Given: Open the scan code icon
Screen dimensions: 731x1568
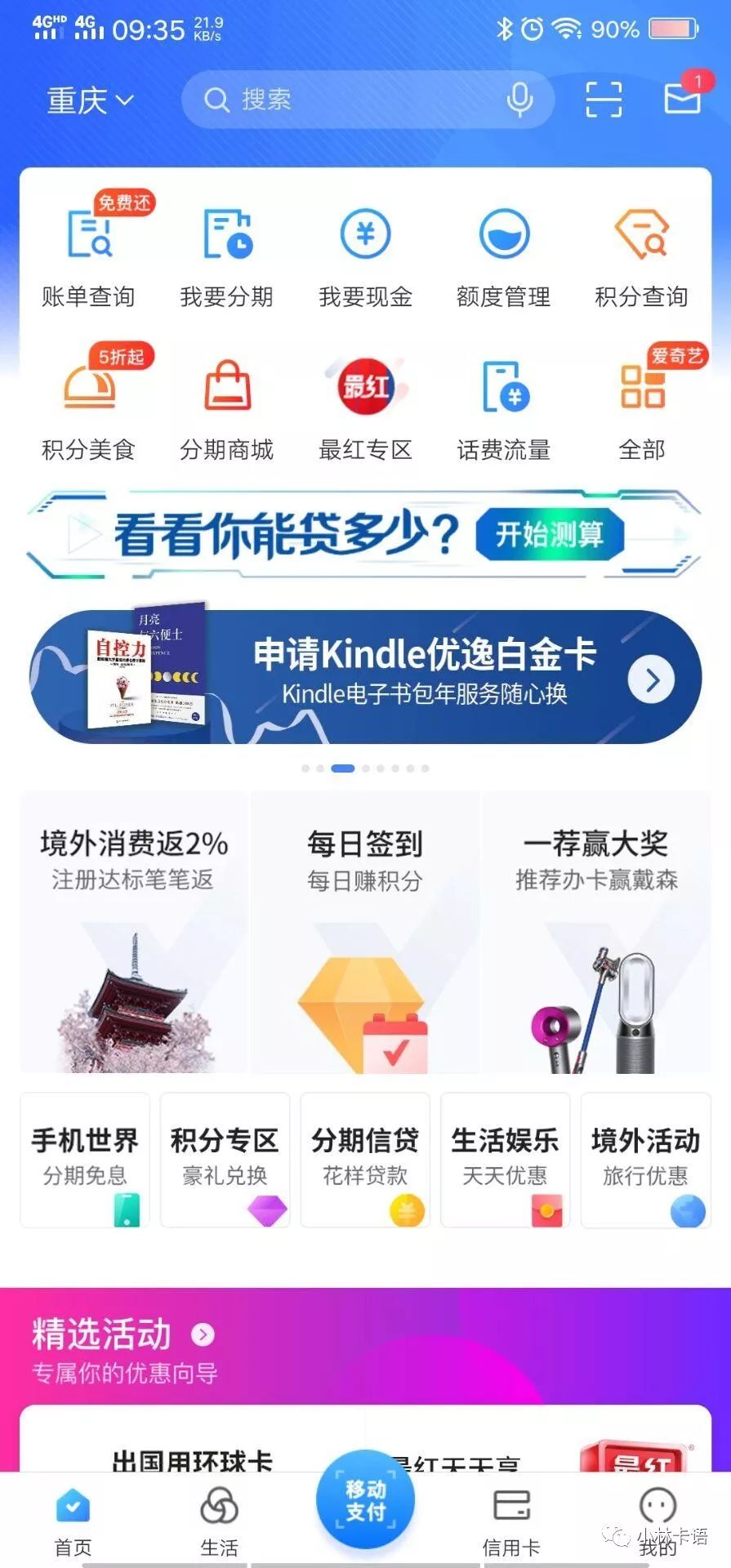Looking at the screenshot, I should [604, 100].
